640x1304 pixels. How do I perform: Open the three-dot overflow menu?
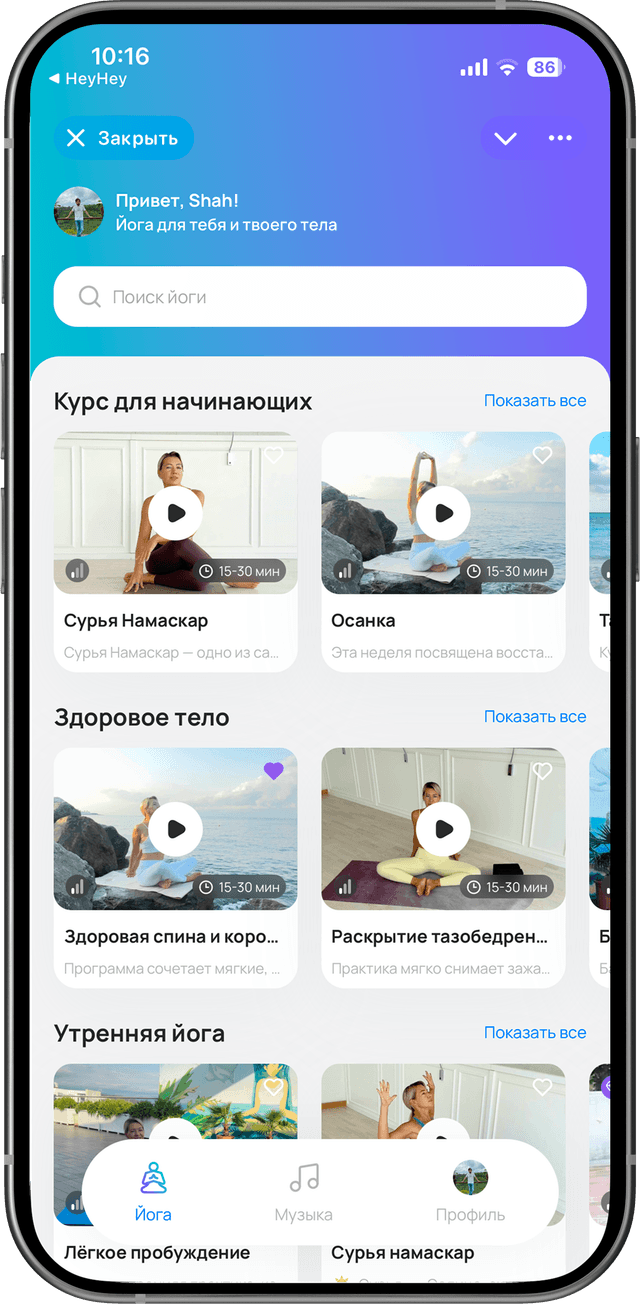pyautogui.click(x=560, y=138)
